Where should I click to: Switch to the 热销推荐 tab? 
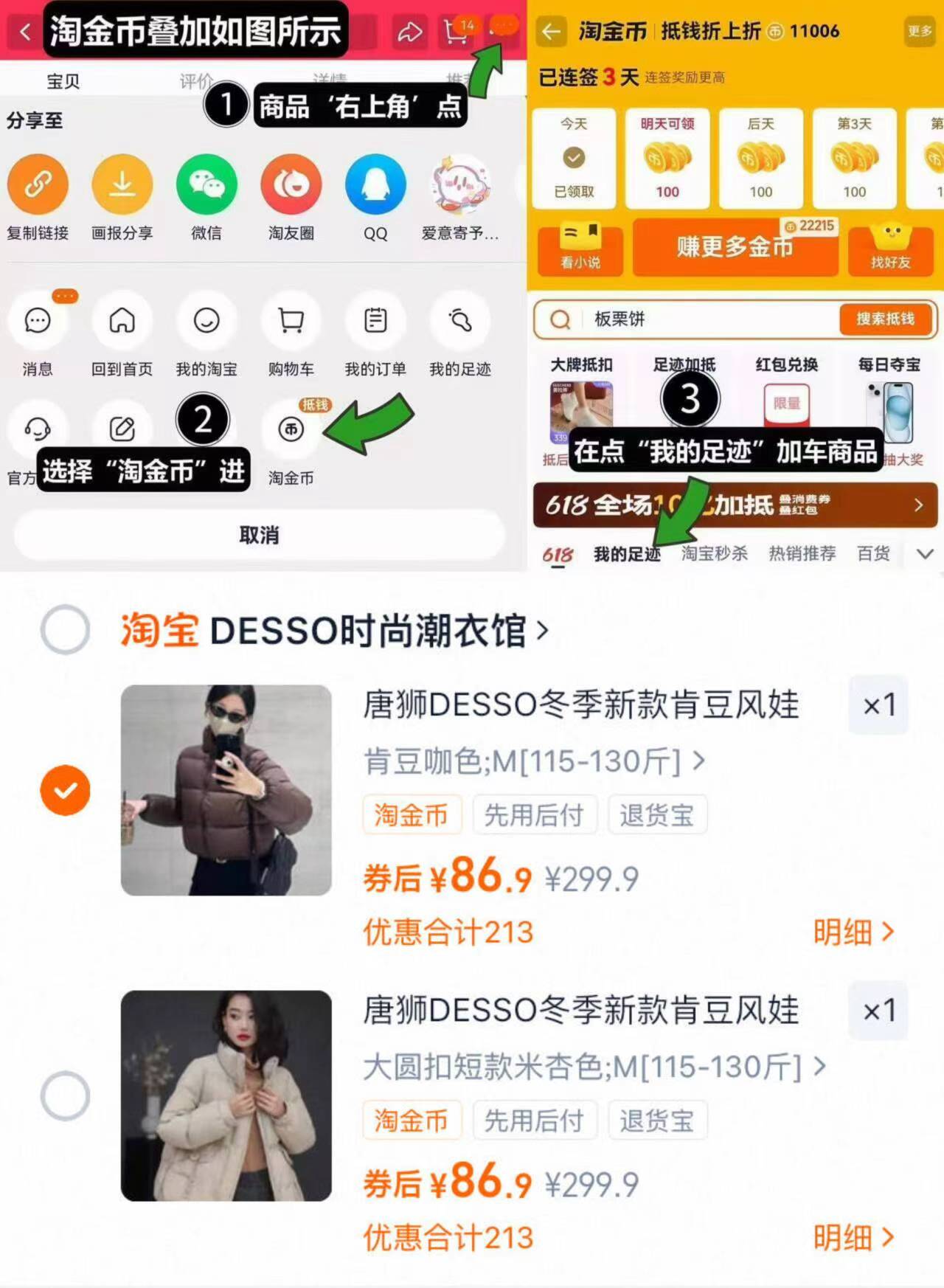coord(802,553)
